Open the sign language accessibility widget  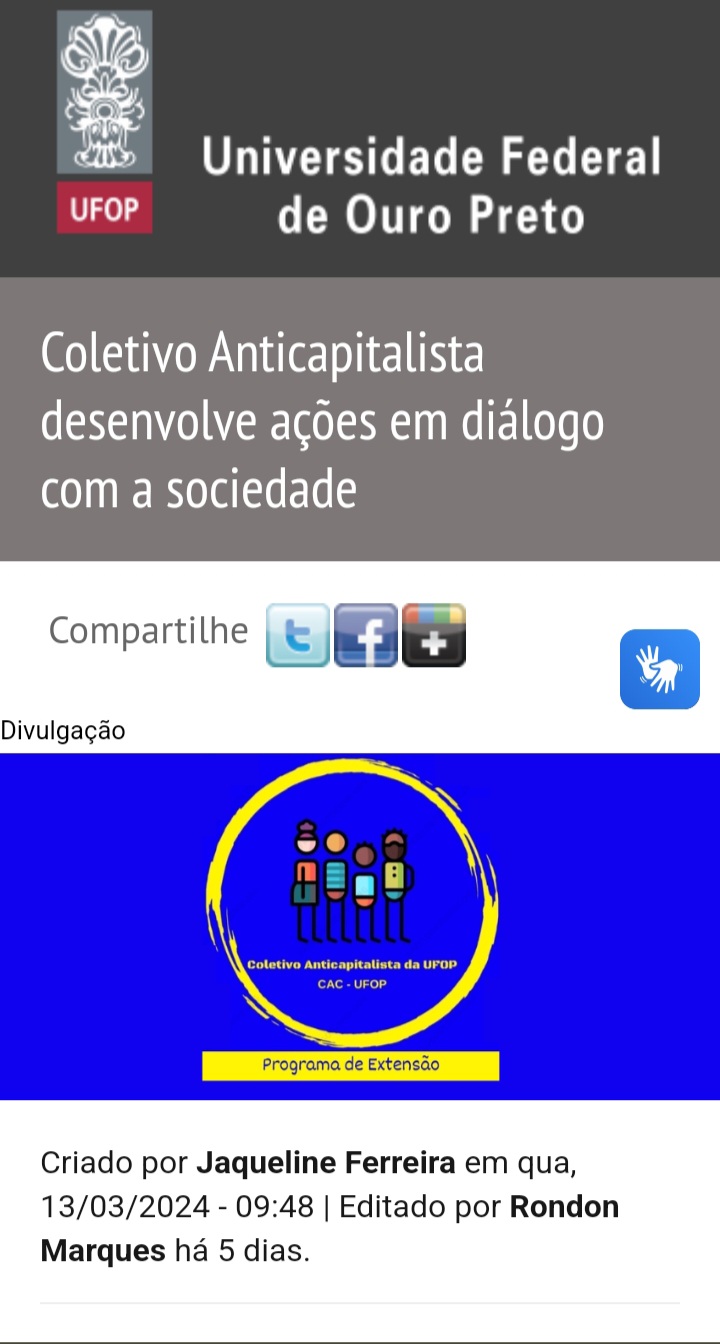[x=660, y=669]
